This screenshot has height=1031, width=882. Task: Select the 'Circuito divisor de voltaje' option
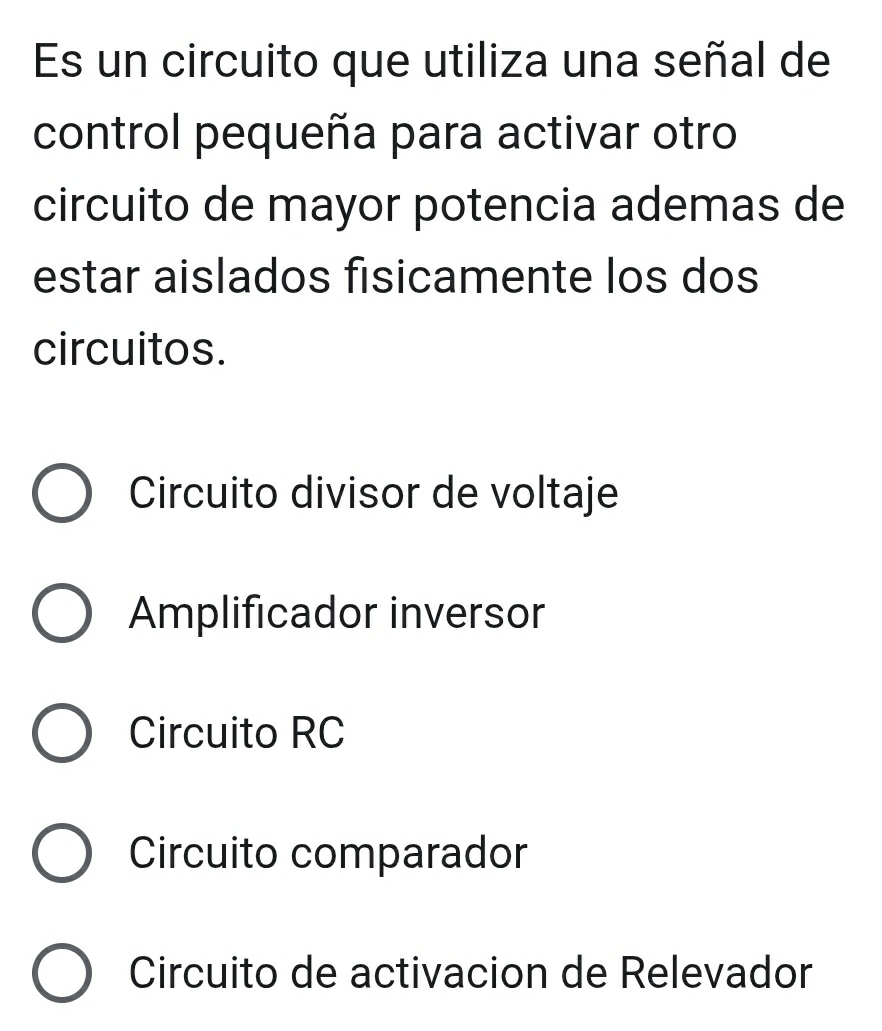click(x=62, y=494)
